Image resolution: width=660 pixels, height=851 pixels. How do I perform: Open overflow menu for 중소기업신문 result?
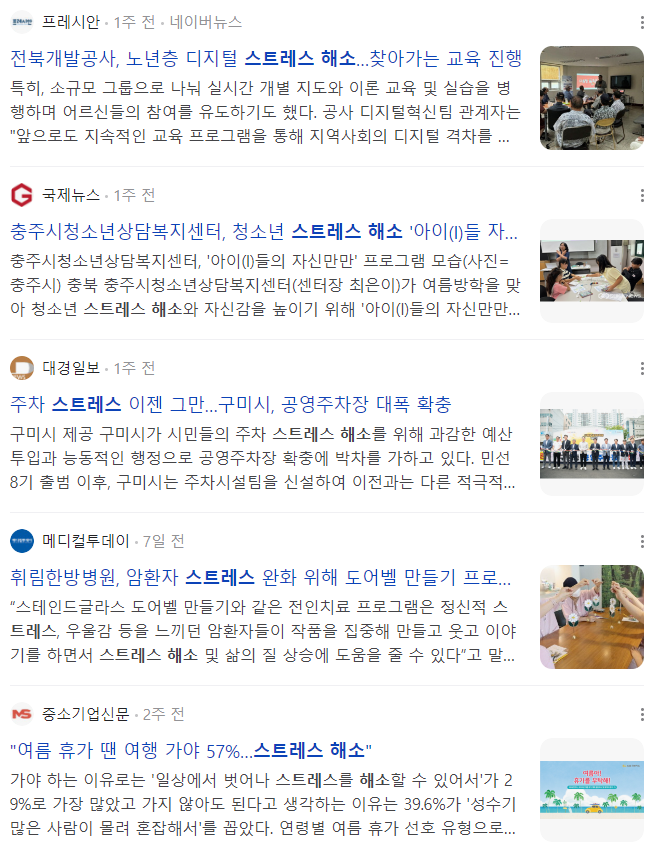coord(642,715)
